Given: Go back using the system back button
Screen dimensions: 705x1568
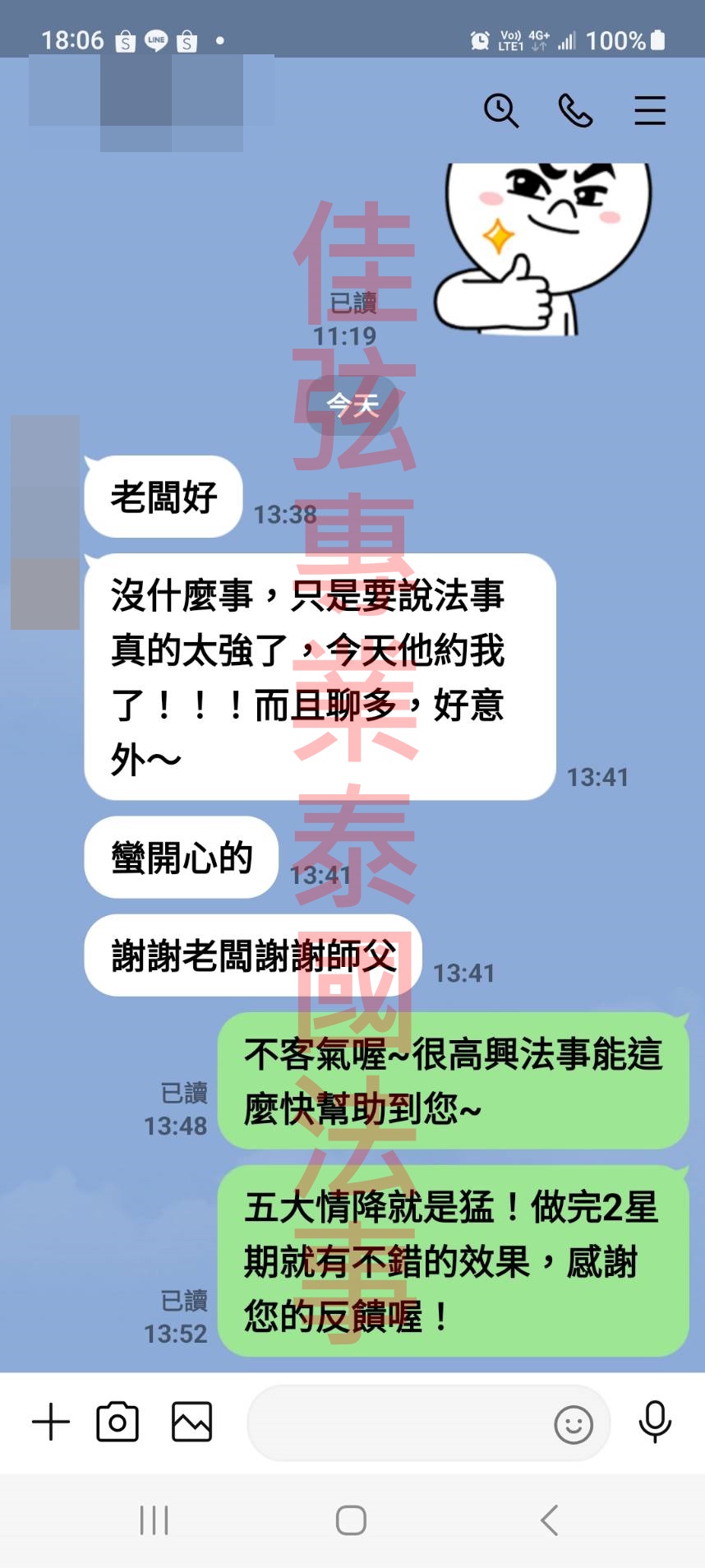Looking at the screenshot, I should point(549,1520).
